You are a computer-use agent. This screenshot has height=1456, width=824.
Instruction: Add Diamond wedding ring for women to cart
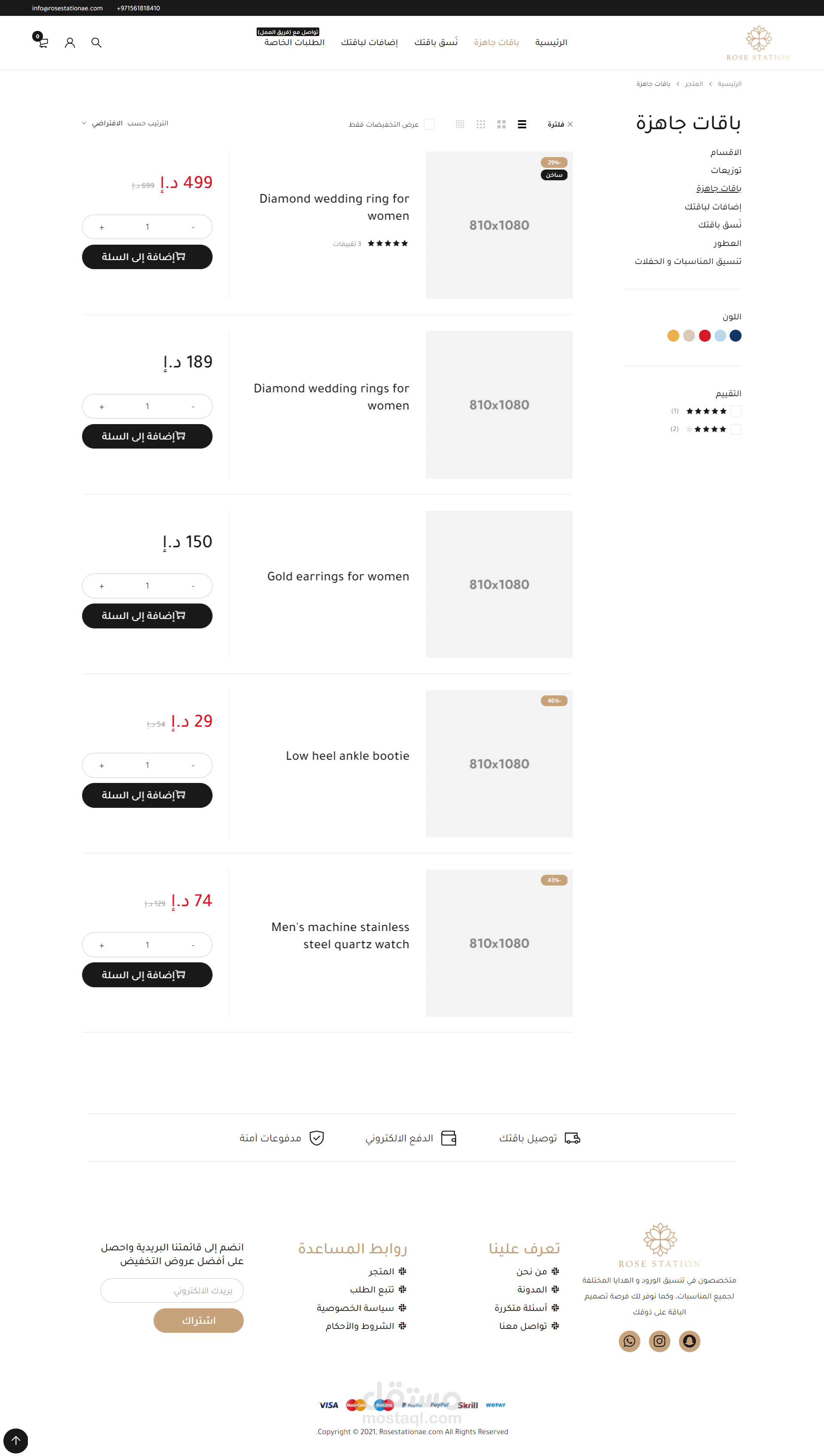tap(147, 257)
